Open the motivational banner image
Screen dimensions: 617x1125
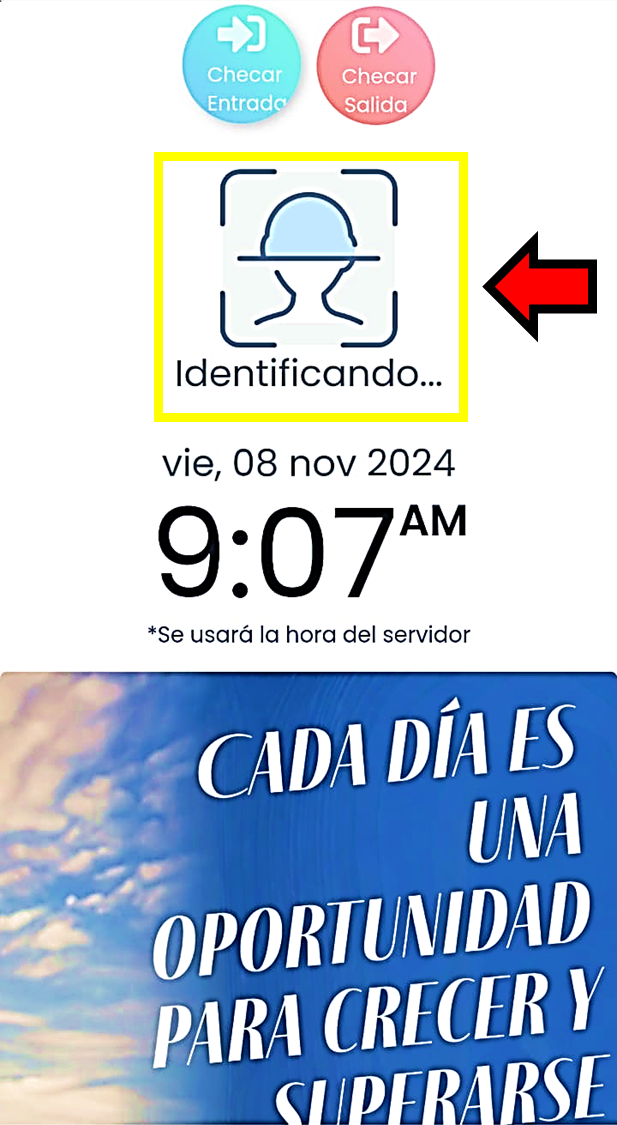[x=308, y=898]
